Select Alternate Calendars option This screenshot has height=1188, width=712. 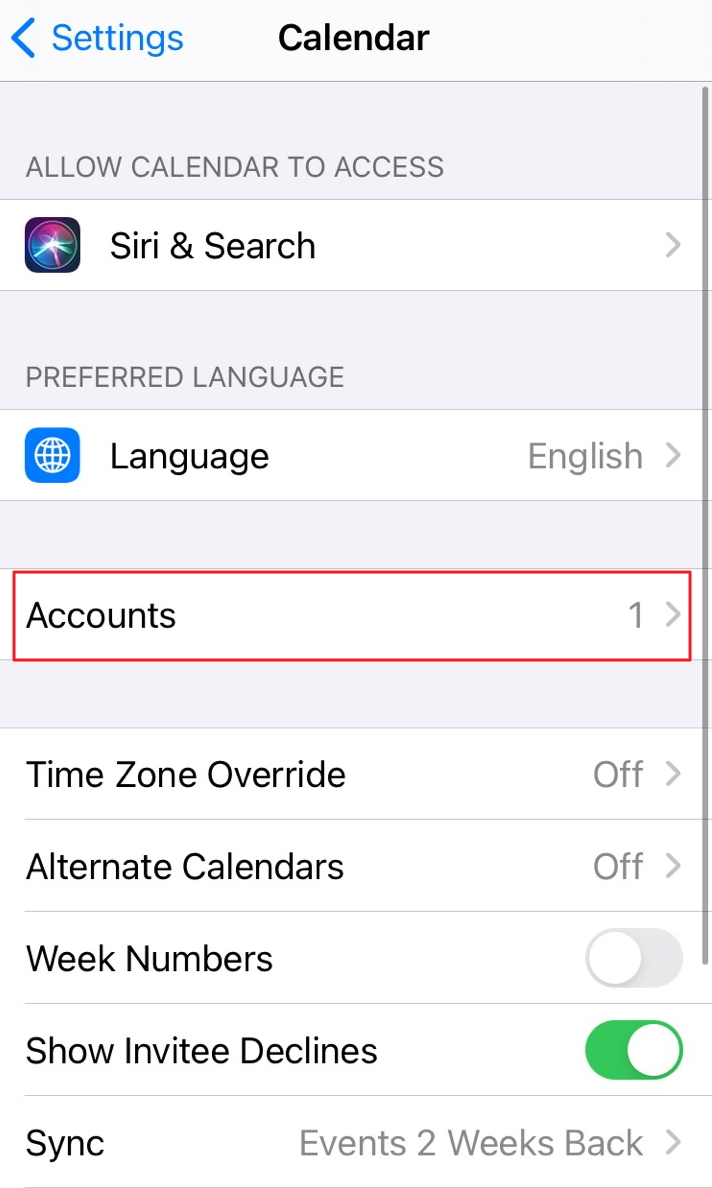(x=353, y=866)
